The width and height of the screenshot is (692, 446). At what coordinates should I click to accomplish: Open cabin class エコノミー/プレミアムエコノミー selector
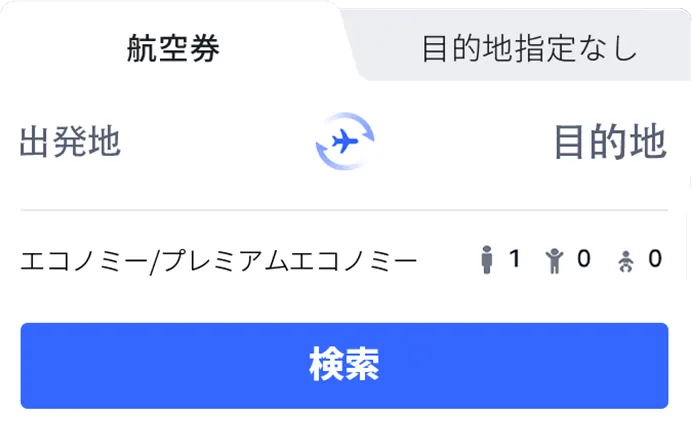[x=218, y=262]
